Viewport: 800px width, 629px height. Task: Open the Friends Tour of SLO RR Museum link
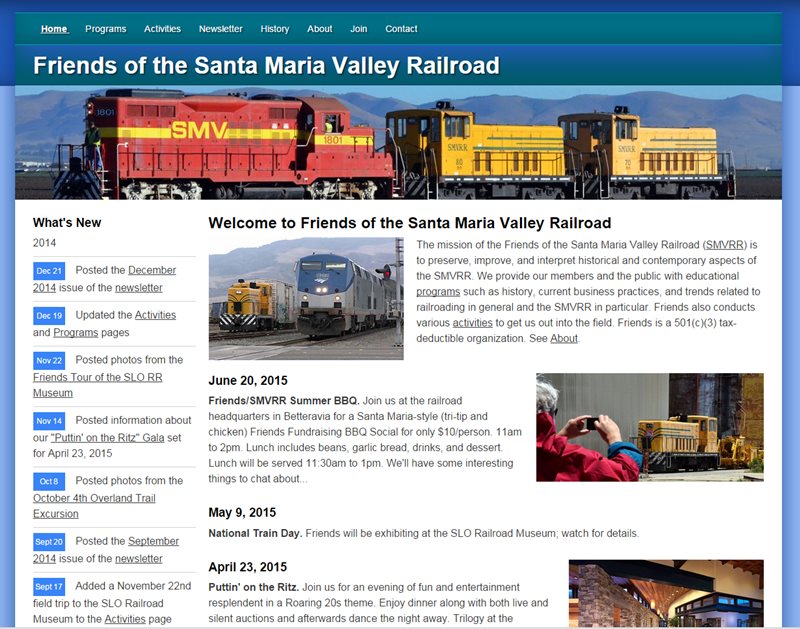(x=97, y=377)
